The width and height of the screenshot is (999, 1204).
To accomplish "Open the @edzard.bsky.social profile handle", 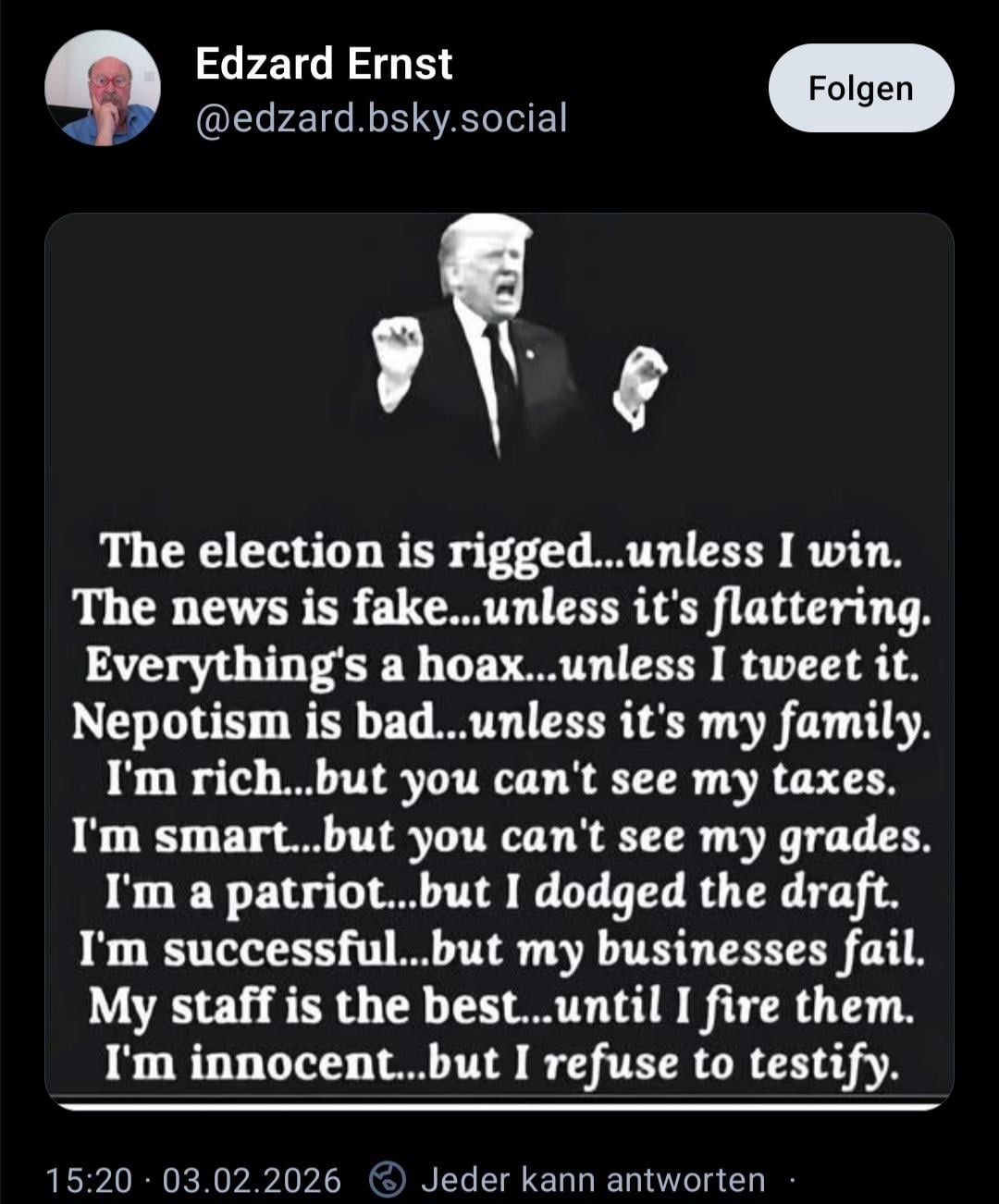I will click(x=381, y=118).
